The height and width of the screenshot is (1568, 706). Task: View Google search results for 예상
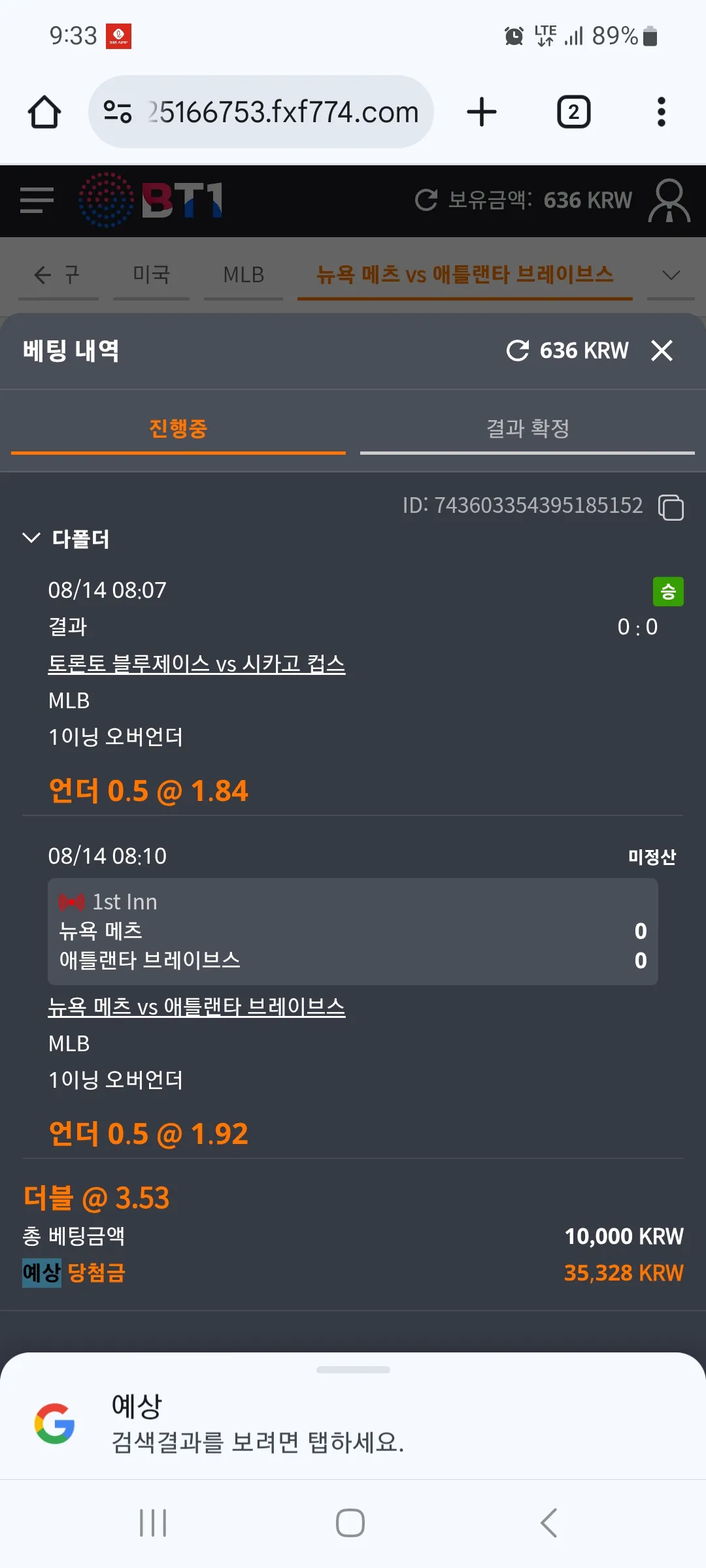pyautogui.click(x=353, y=1424)
